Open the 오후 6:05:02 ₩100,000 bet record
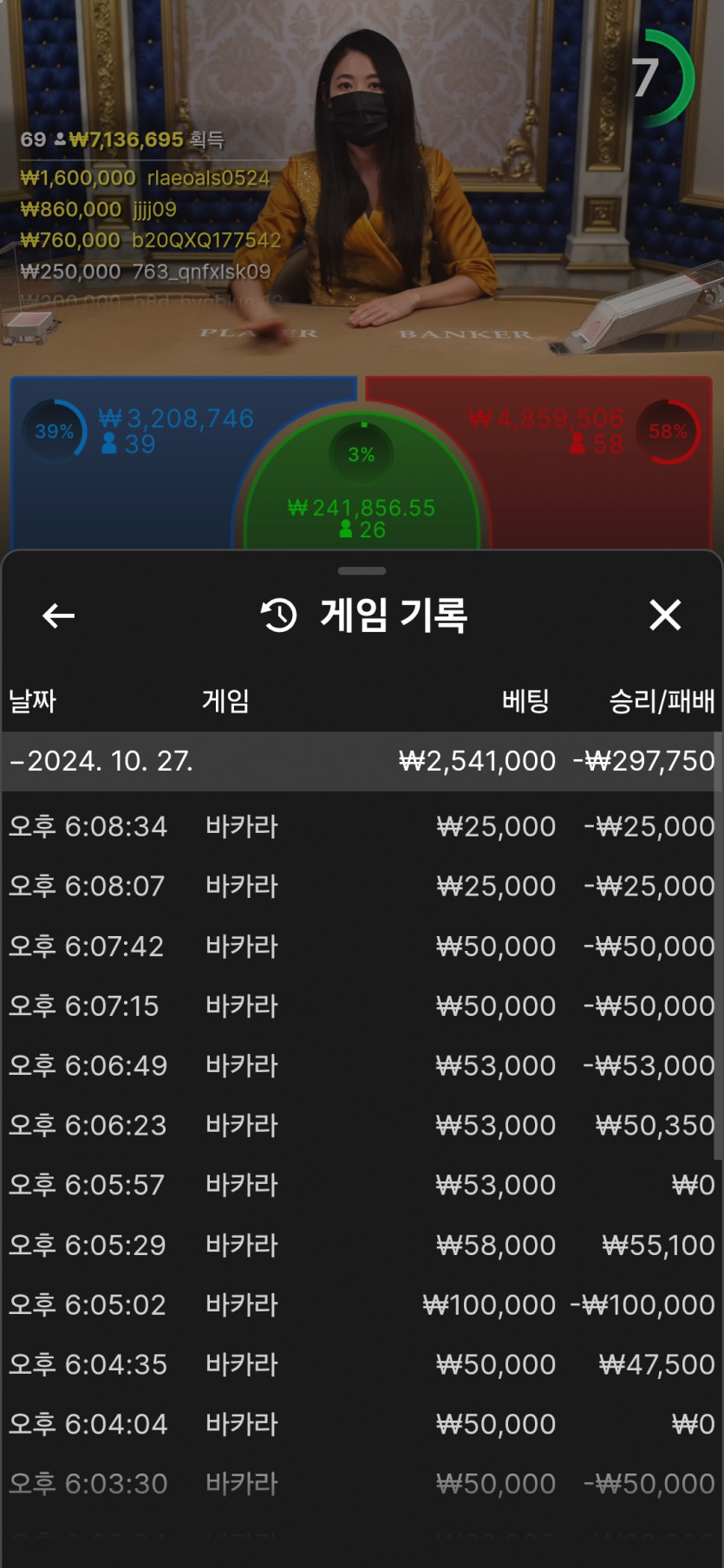This screenshot has width=724, height=1568. [362, 1304]
